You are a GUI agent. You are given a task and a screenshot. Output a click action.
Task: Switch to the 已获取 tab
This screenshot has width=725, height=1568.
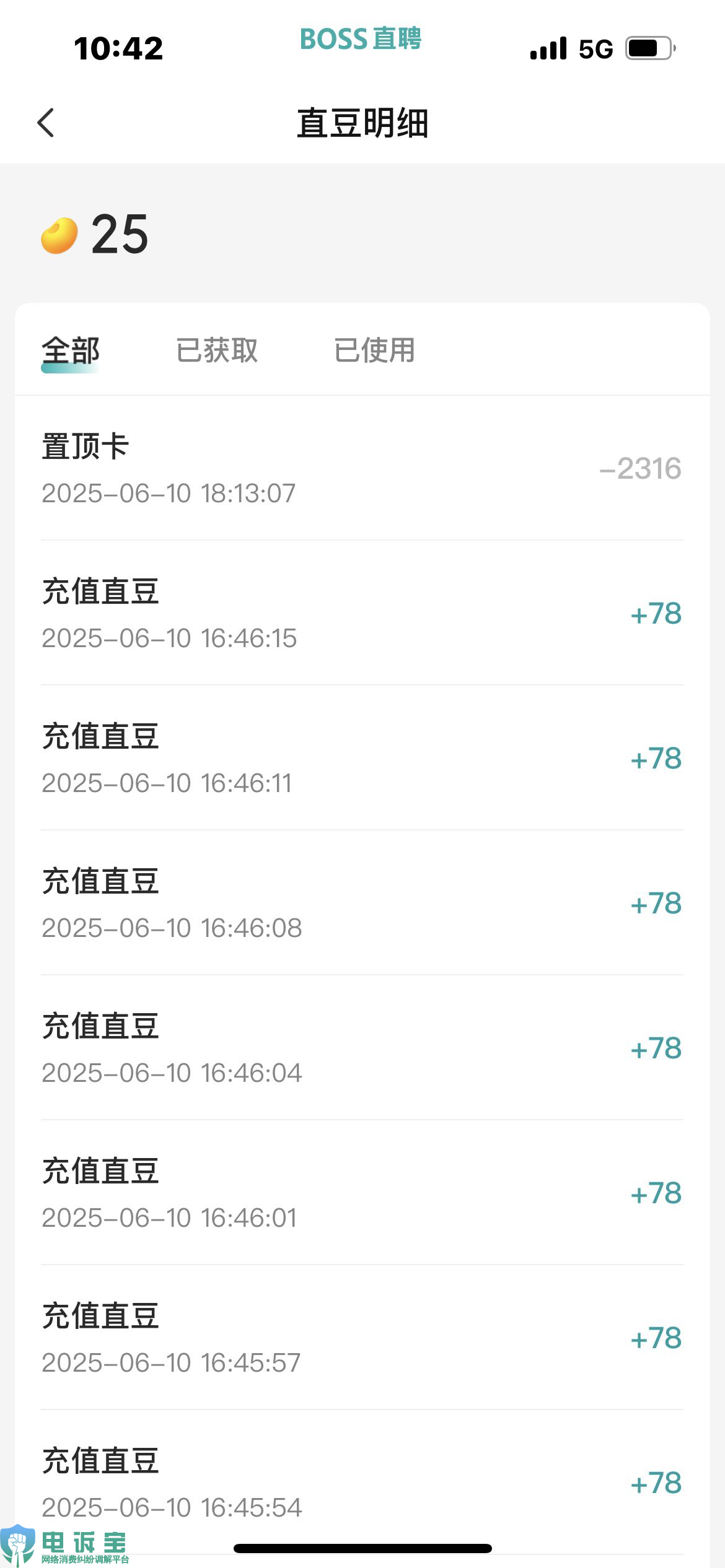coord(217,351)
